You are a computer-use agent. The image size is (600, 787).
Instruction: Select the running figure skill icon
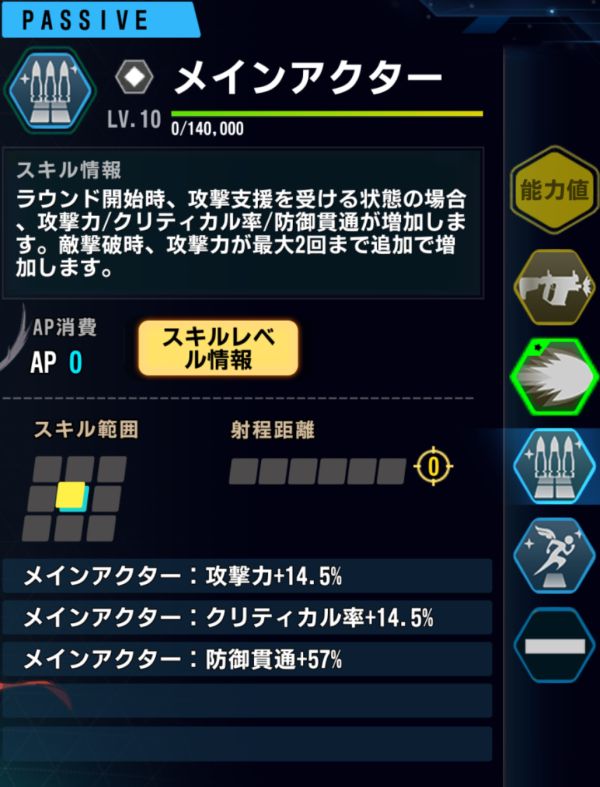[554, 555]
